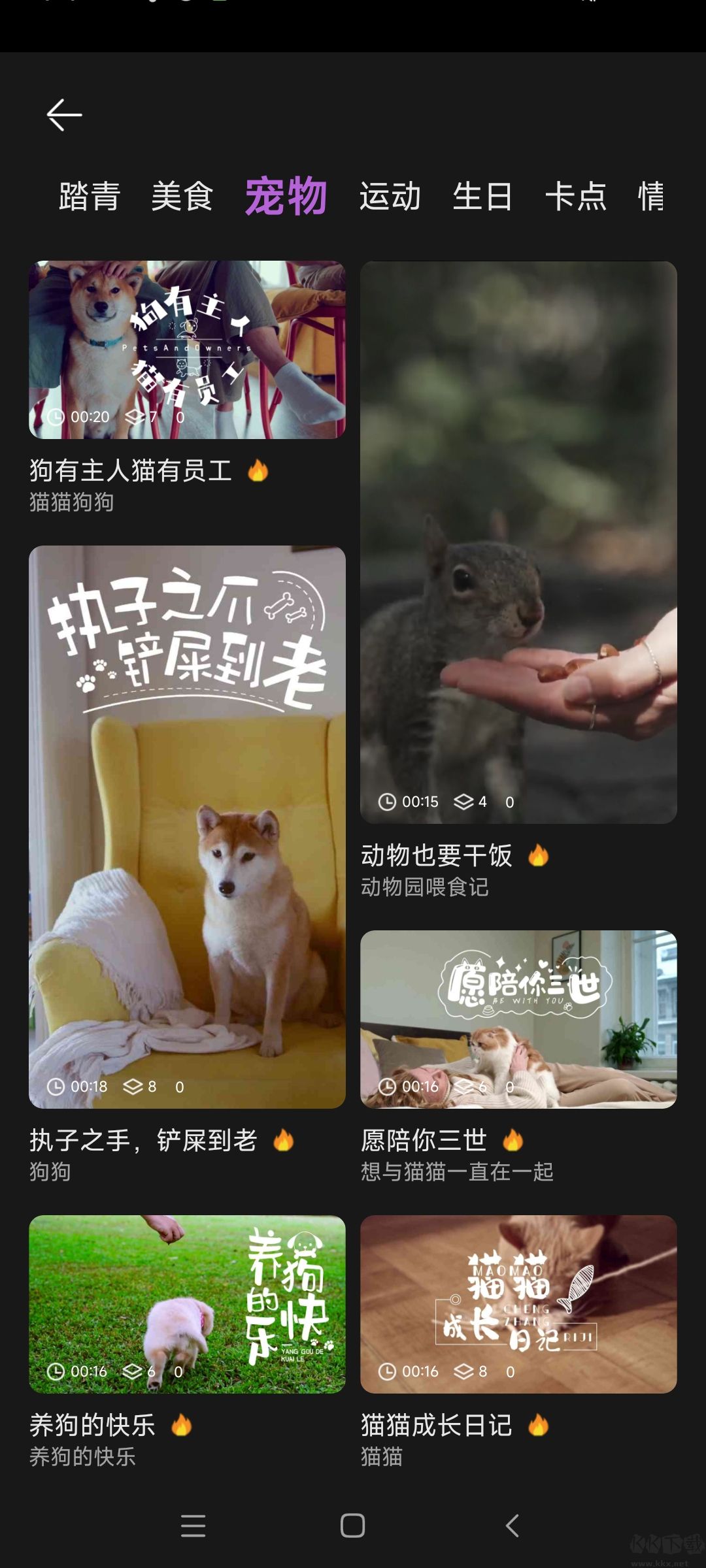706x1568 pixels.
Task: Tap the system home button
Action: point(353,1526)
